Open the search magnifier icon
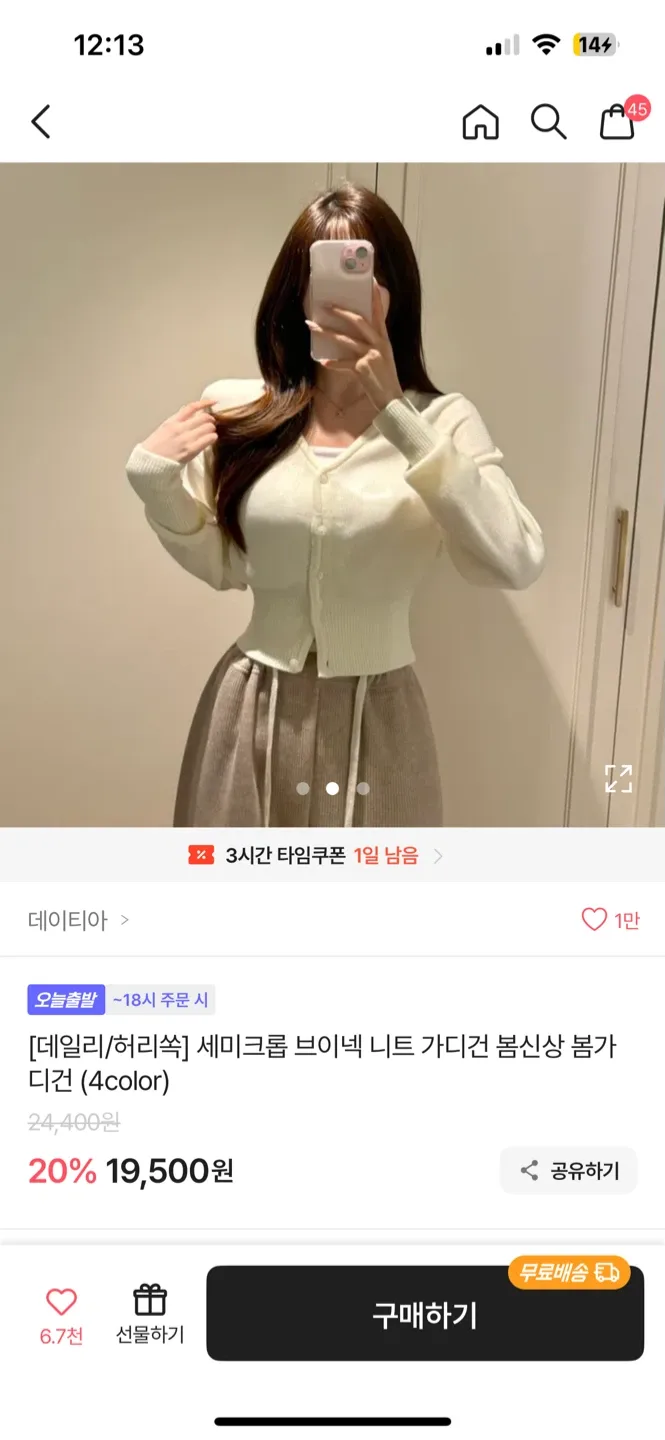Image resolution: width=665 pixels, height=1440 pixels. click(x=548, y=122)
